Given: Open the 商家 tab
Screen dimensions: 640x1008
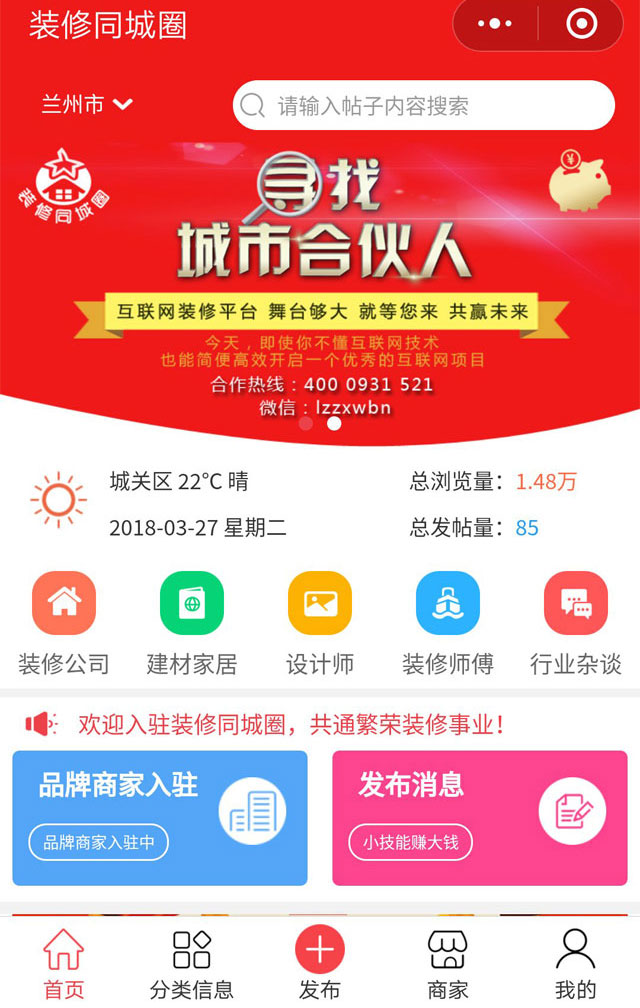Looking at the screenshot, I should tap(448, 962).
